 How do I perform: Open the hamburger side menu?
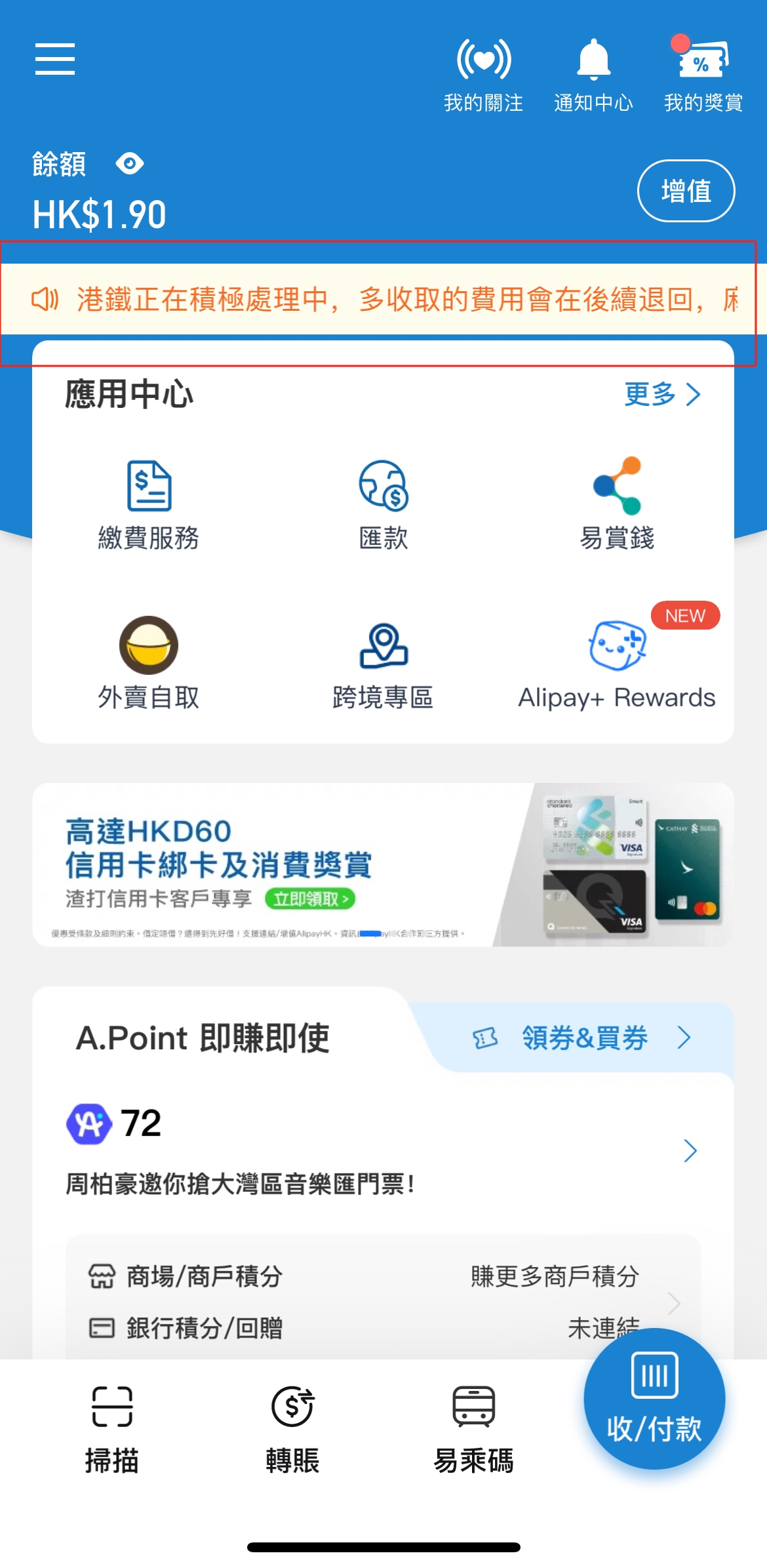(55, 59)
